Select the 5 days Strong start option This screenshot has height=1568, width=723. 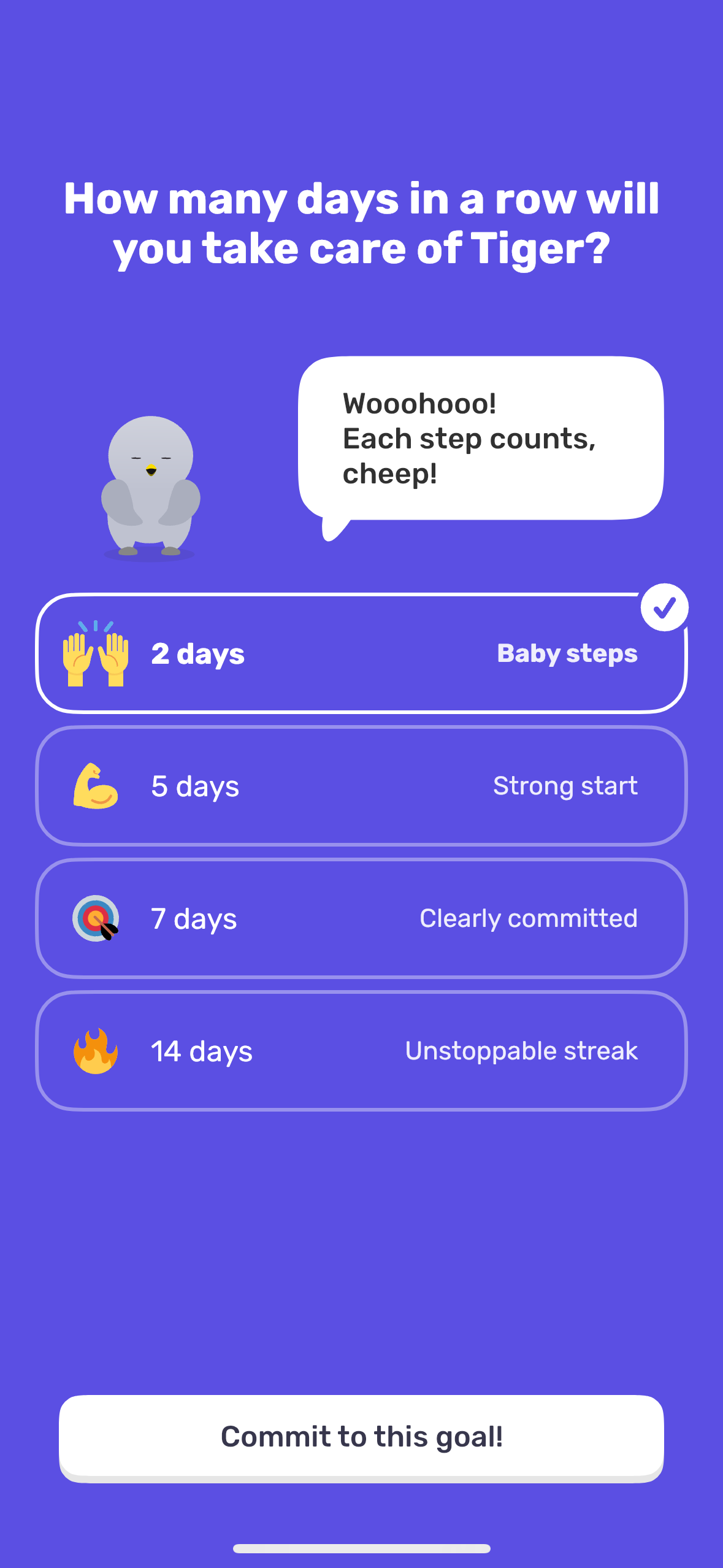pyautogui.click(x=362, y=786)
